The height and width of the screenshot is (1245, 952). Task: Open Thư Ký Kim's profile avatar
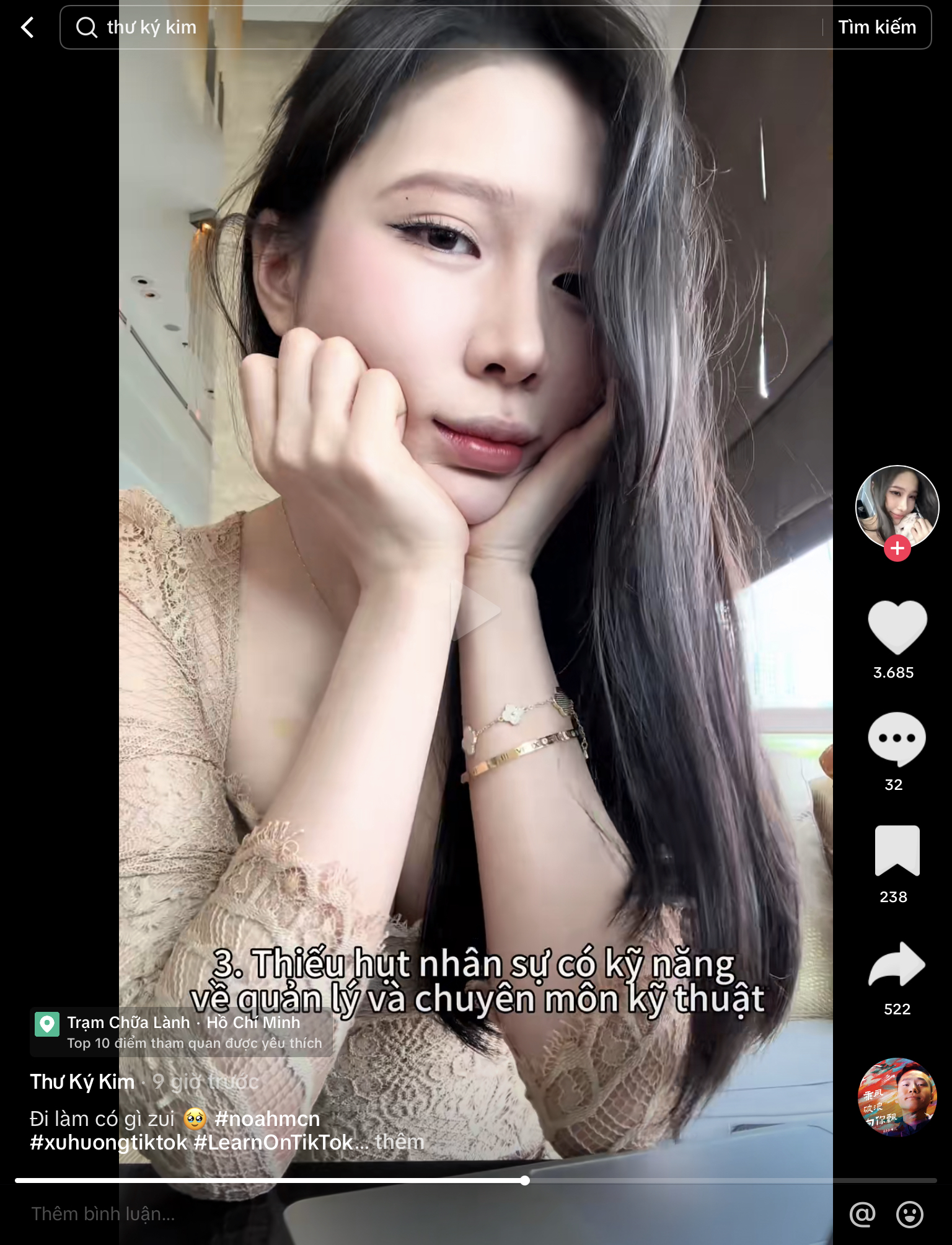tap(896, 506)
